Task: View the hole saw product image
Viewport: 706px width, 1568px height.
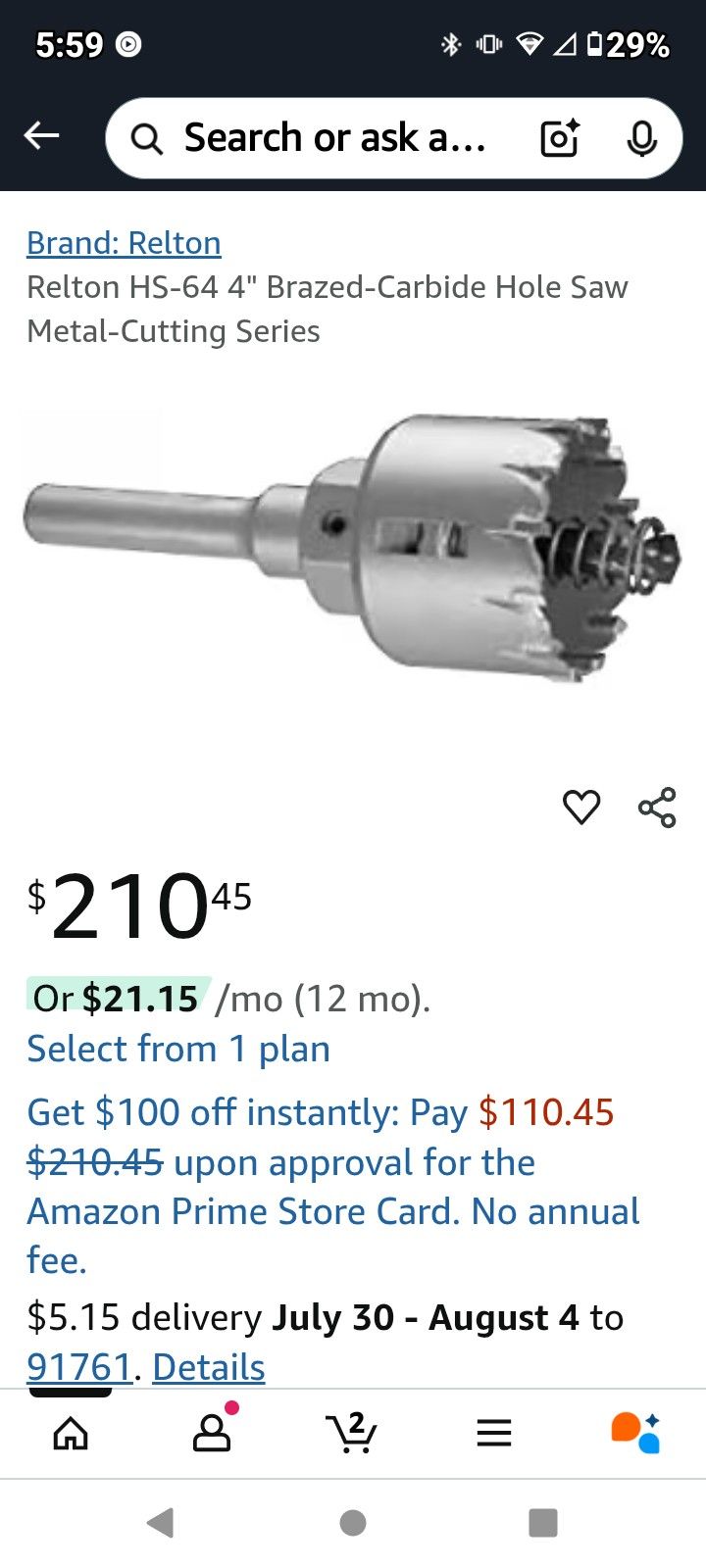Action: point(353,549)
